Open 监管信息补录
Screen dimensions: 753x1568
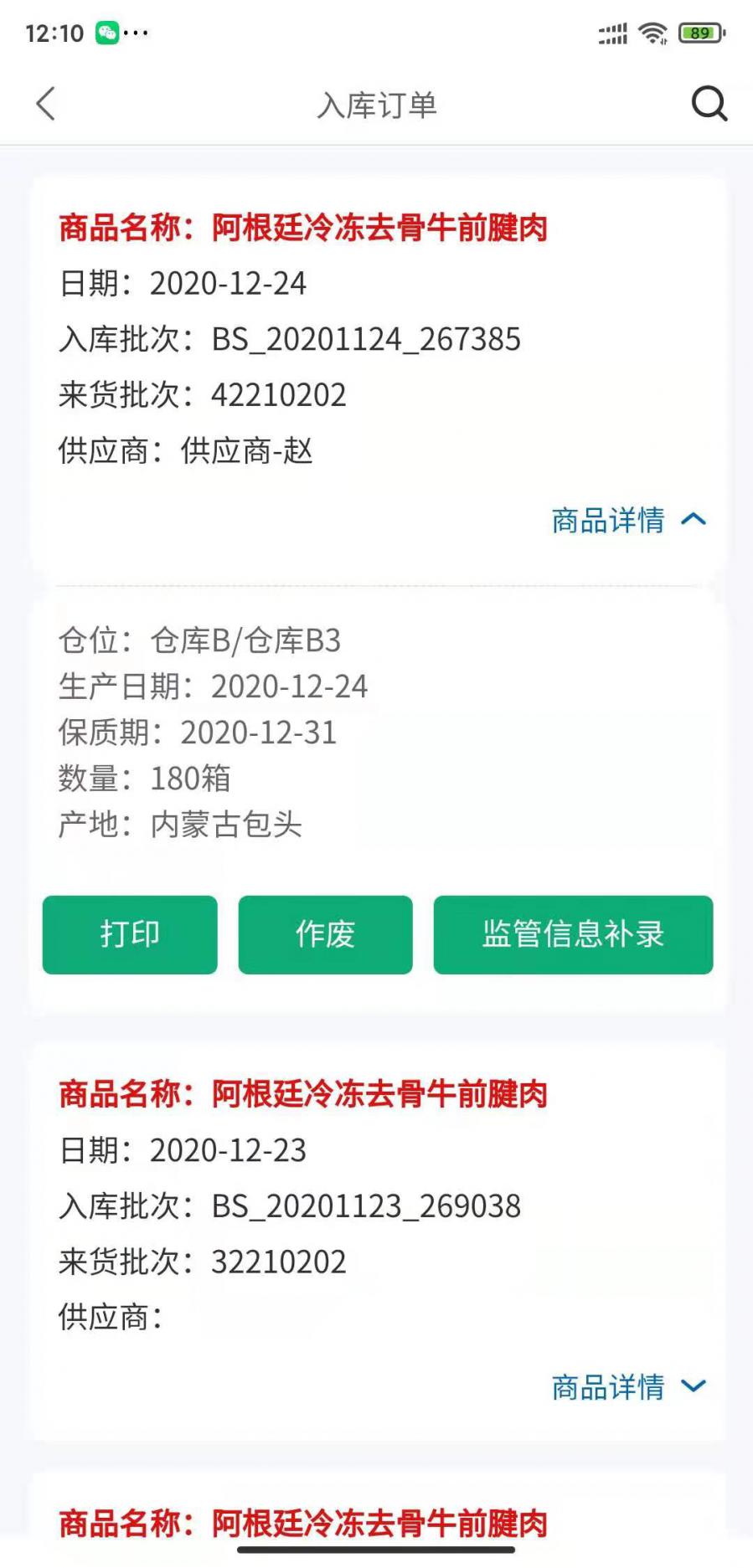(x=573, y=934)
